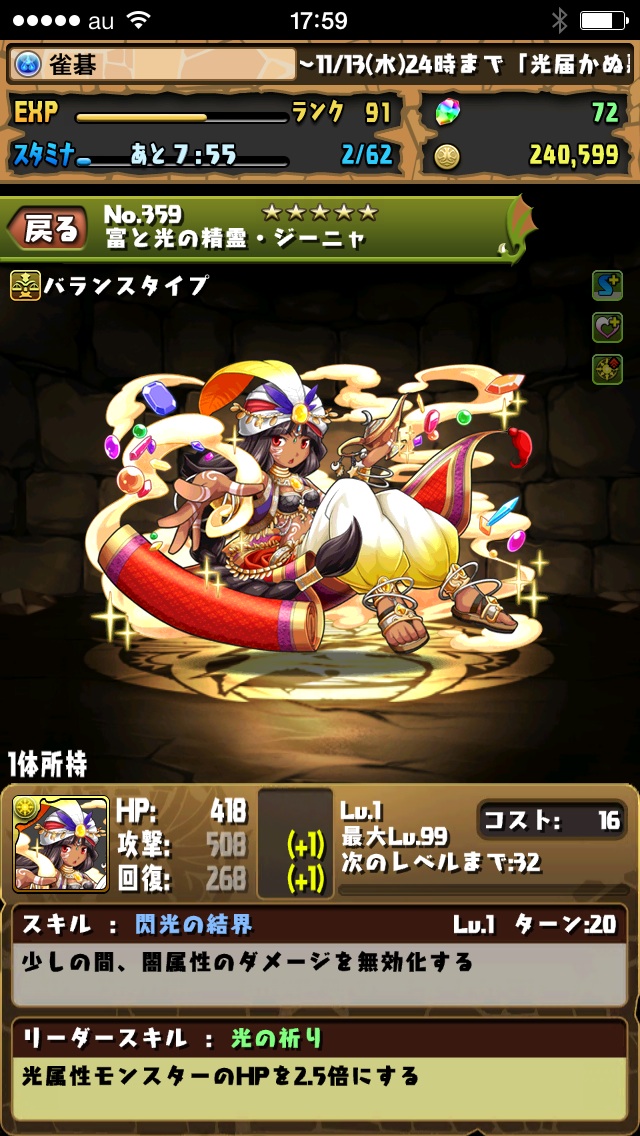Tap the 戻る back button
Image resolution: width=640 pixels, height=1136 pixels.
click(48, 230)
